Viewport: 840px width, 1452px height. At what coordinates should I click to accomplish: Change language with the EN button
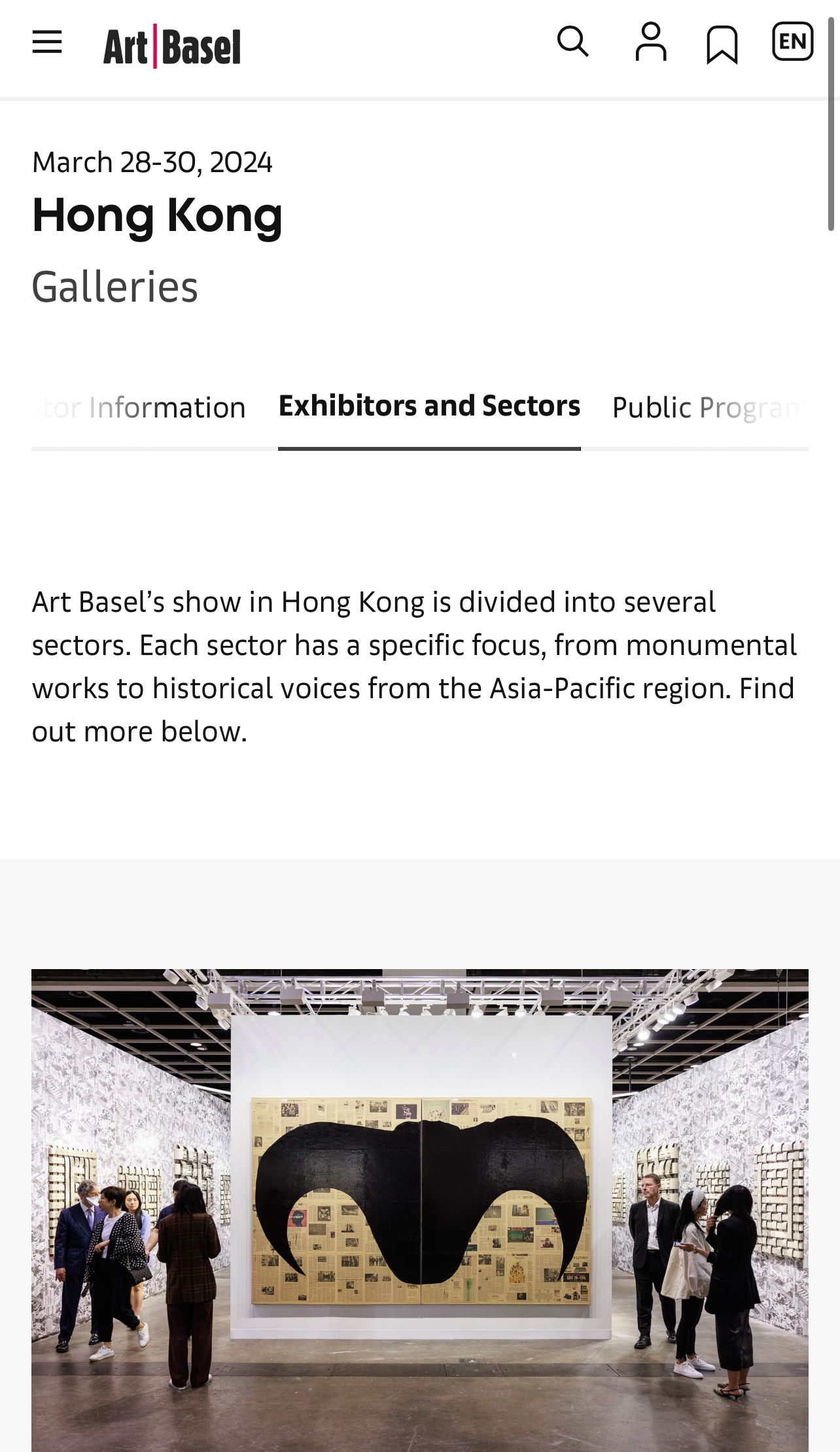[x=792, y=42]
